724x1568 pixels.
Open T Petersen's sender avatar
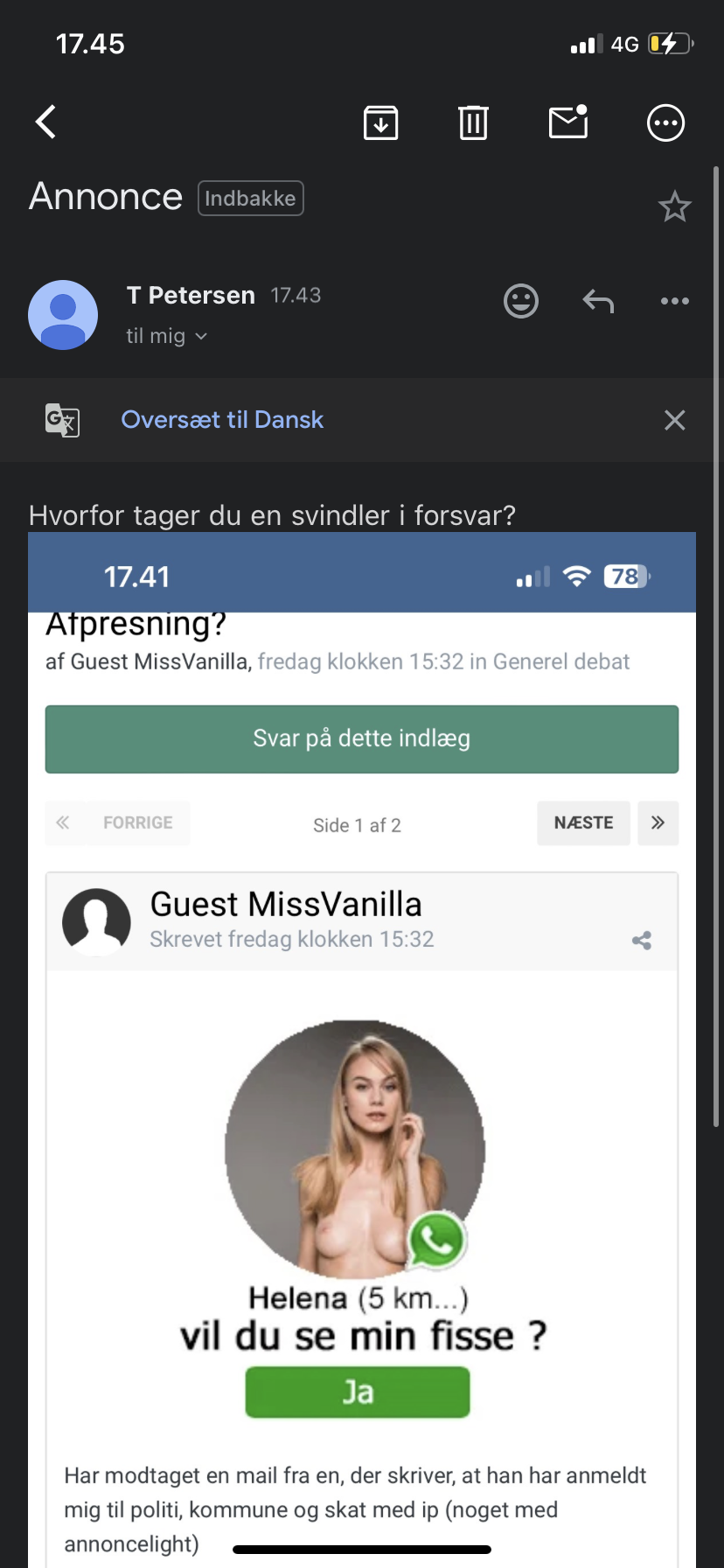click(x=63, y=315)
